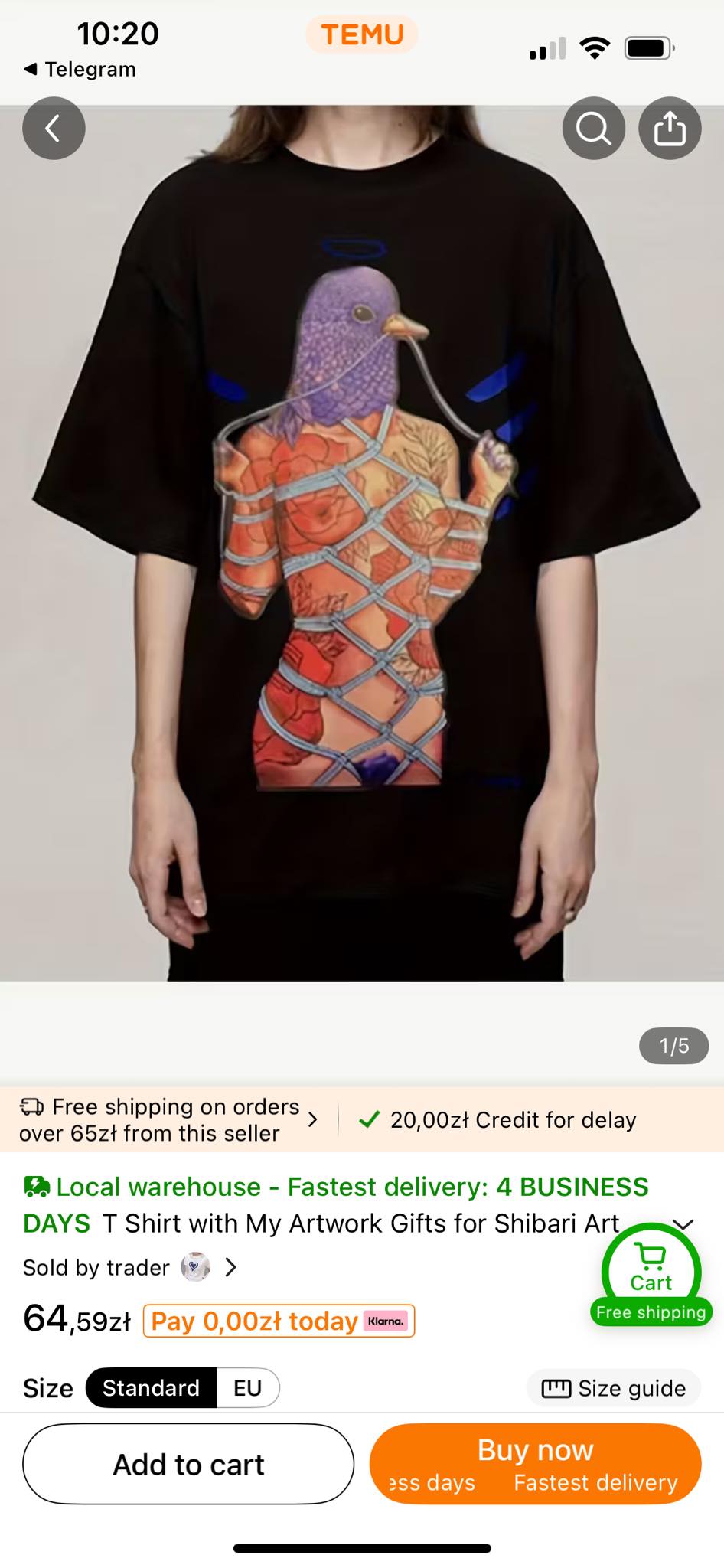The width and height of the screenshot is (724, 1568).
Task: Open free shipping details
Action: pos(168,1119)
